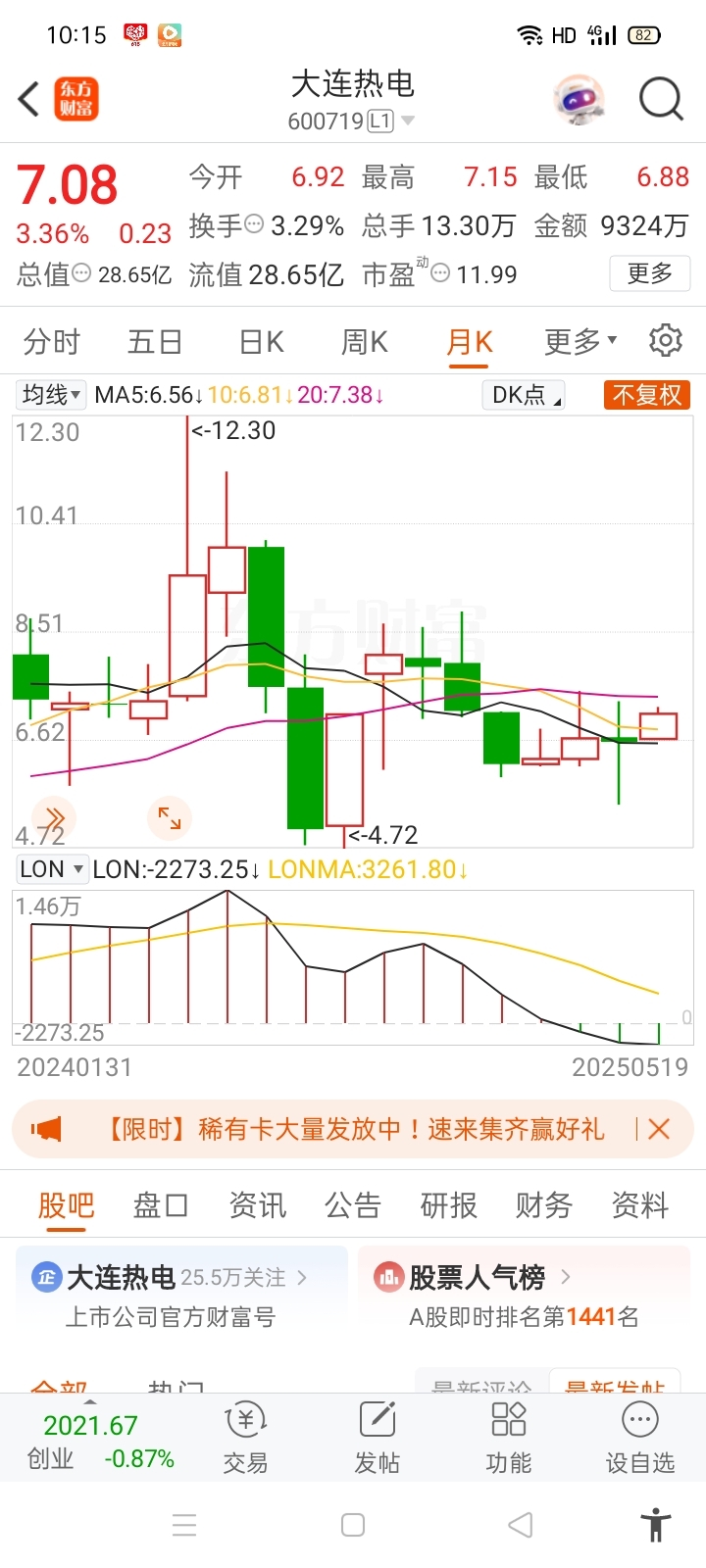The image size is (706, 1568).
Task: Expand the 均线 indicator dropdown
Action: [51, 395]
